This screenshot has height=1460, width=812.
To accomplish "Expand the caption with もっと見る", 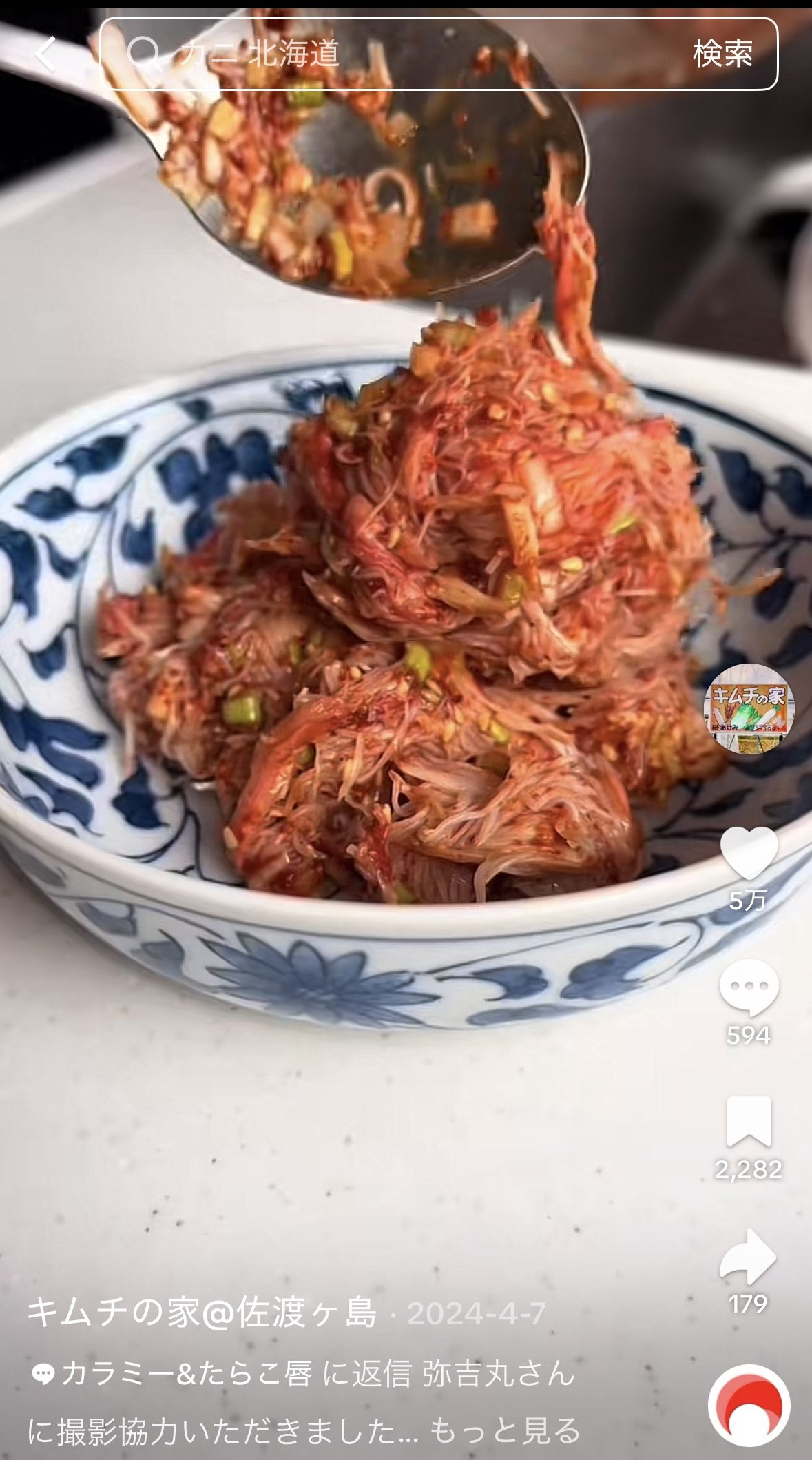I will coord(505,1431).
